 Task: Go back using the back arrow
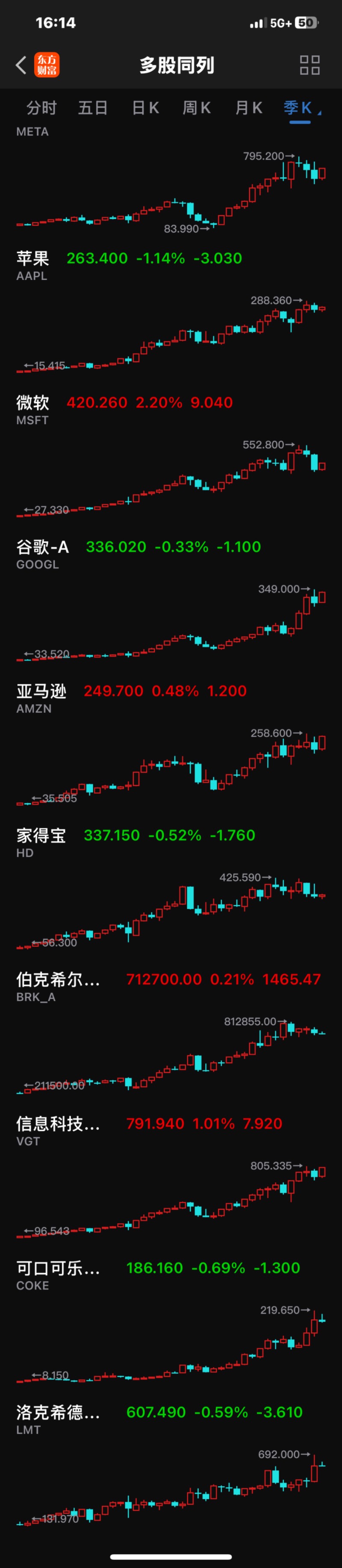click(x=21, y=65)
